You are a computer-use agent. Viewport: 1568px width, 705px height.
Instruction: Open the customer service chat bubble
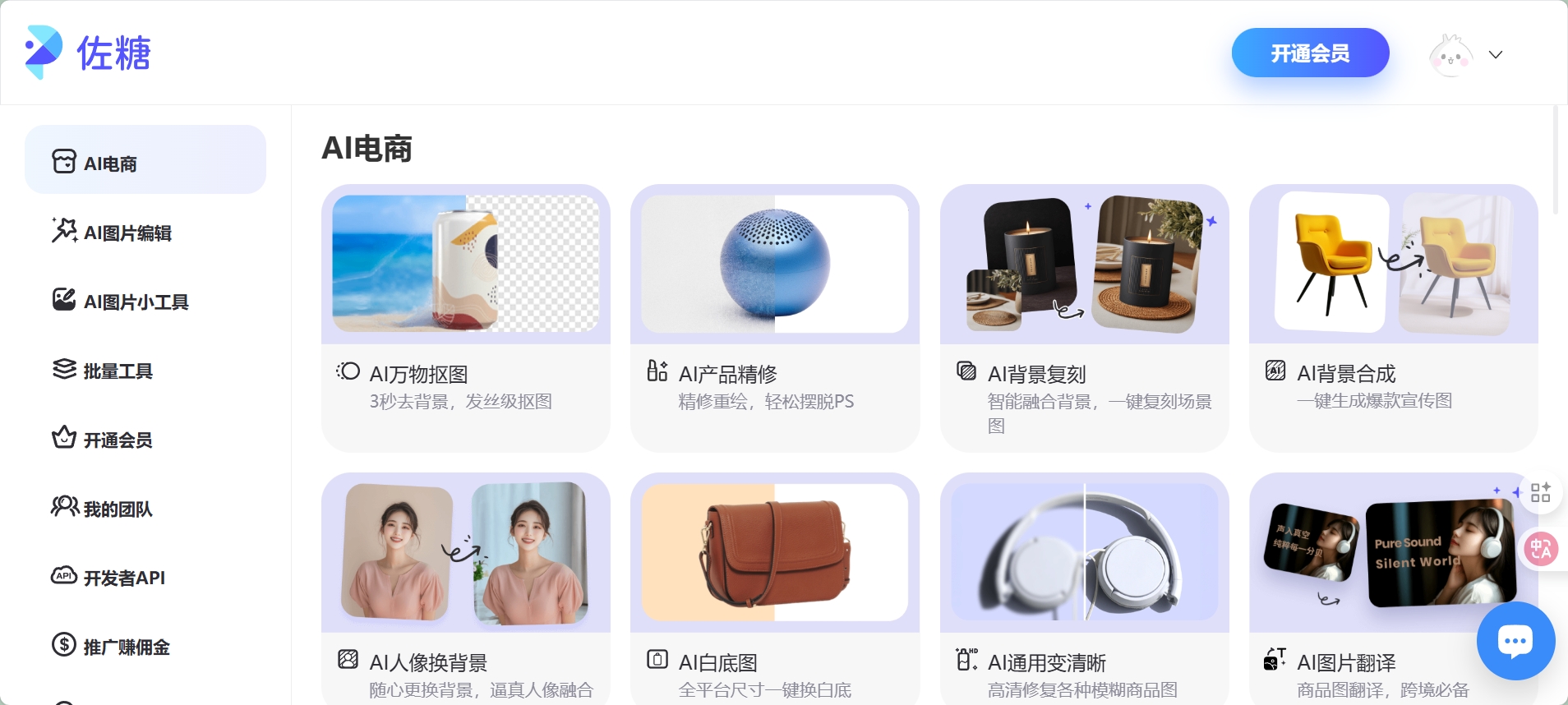1515,641
